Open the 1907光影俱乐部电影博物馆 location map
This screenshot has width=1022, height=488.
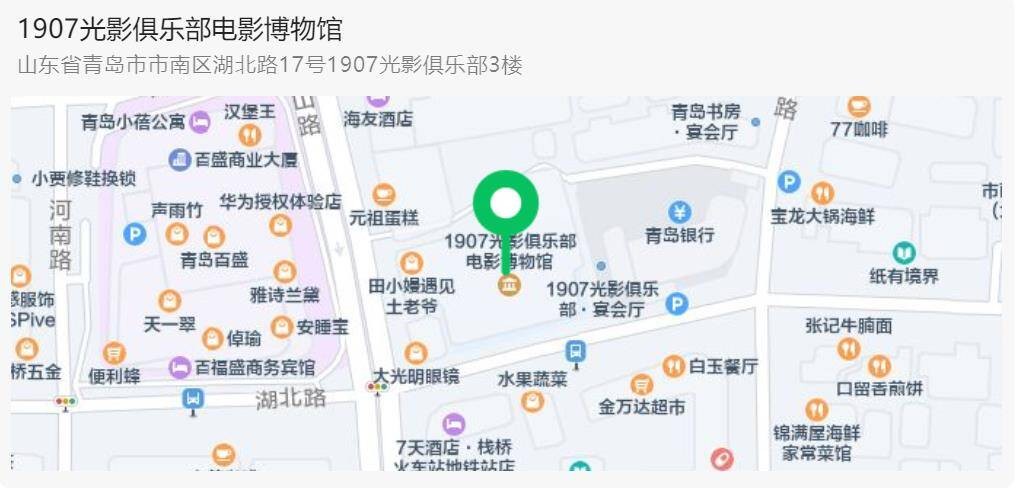click(x=505, y=283)
